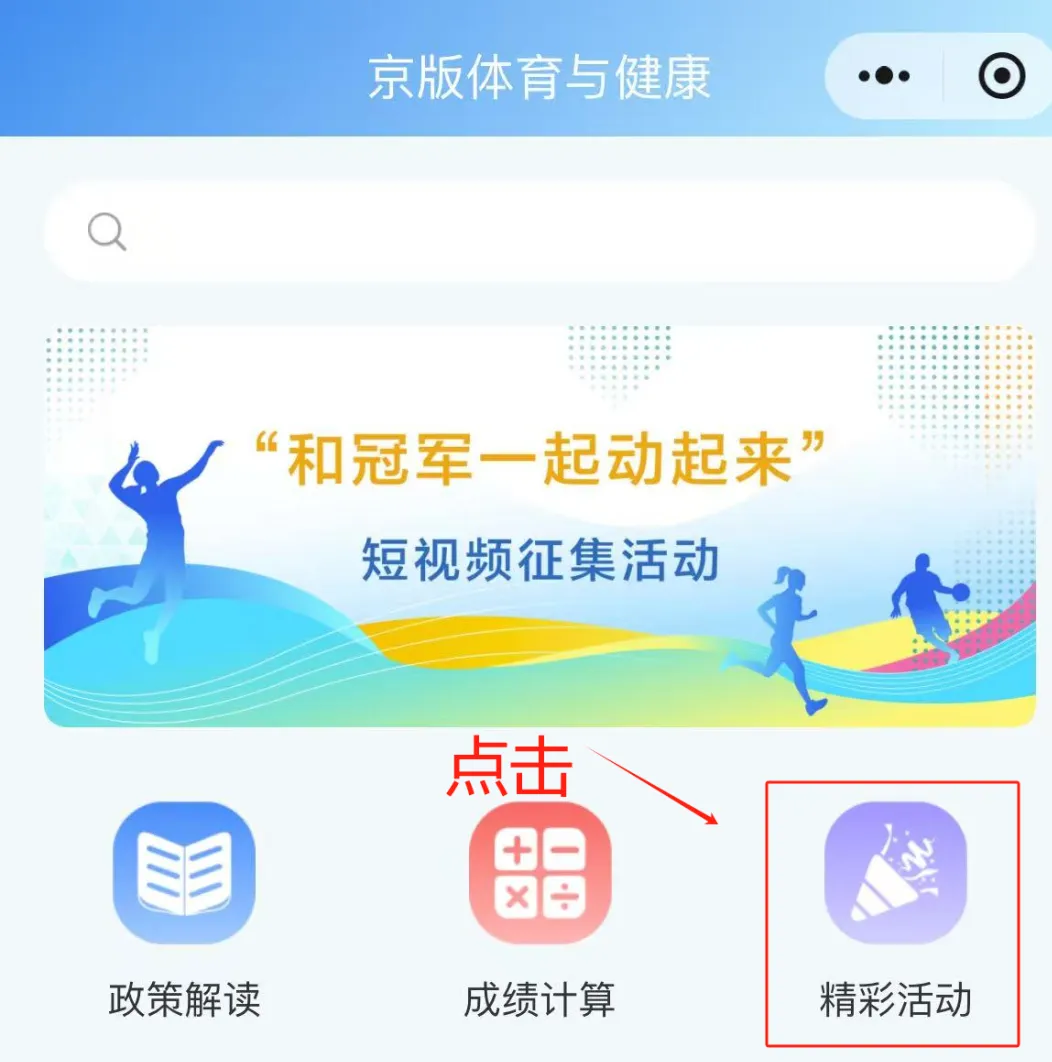
Task: Close the mini program with the circle button
Action: click(1001, 77)
